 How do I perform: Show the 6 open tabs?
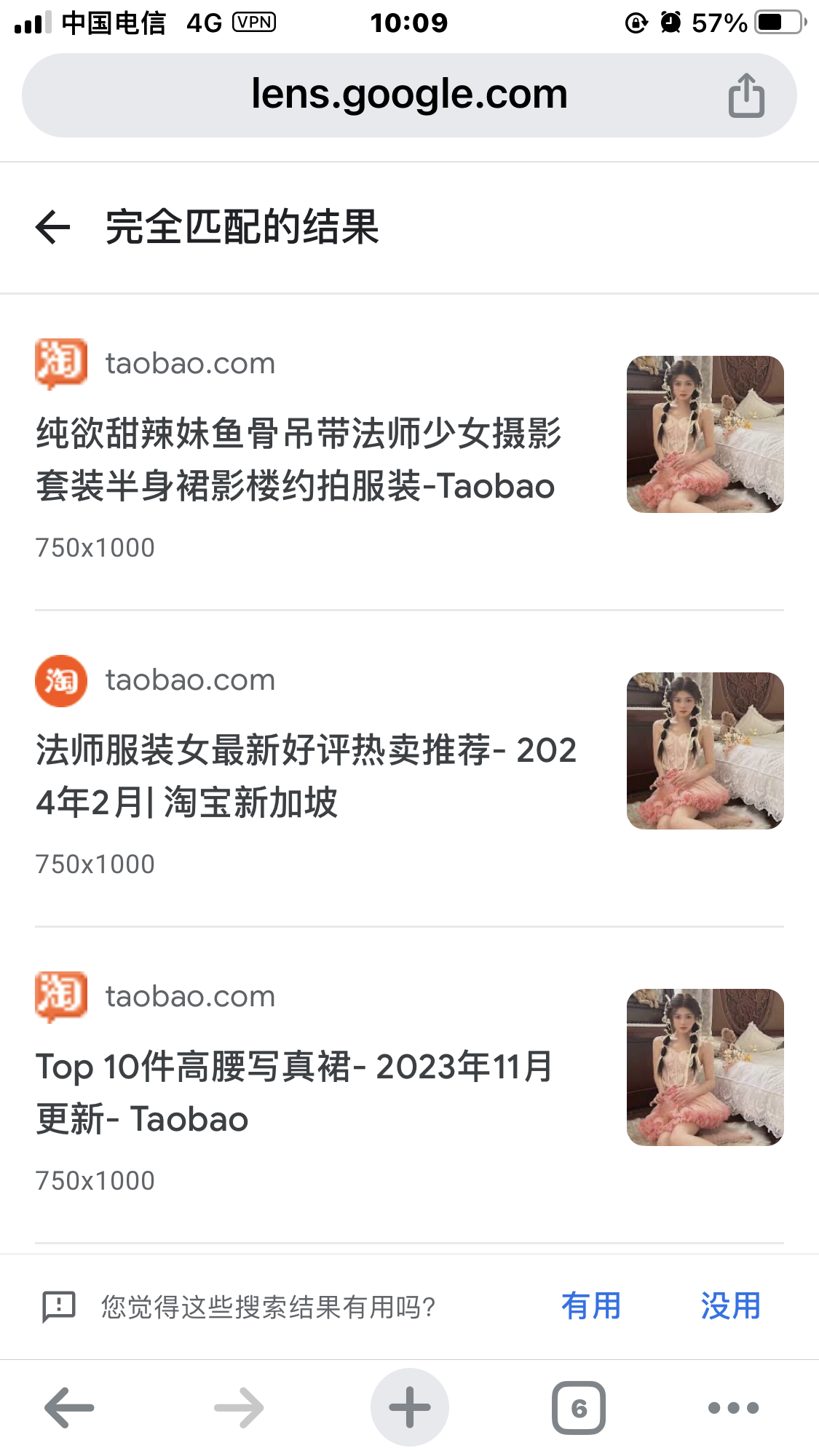[579, 1408]
